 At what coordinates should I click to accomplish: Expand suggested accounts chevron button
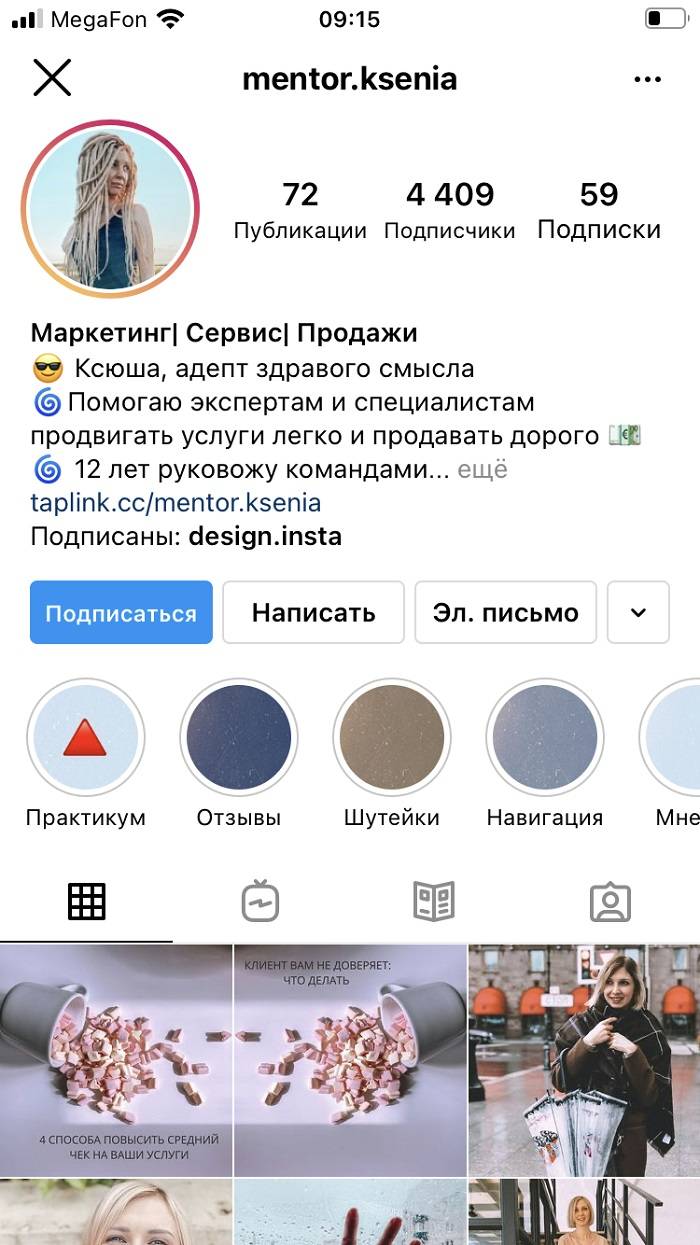[638, 612]
